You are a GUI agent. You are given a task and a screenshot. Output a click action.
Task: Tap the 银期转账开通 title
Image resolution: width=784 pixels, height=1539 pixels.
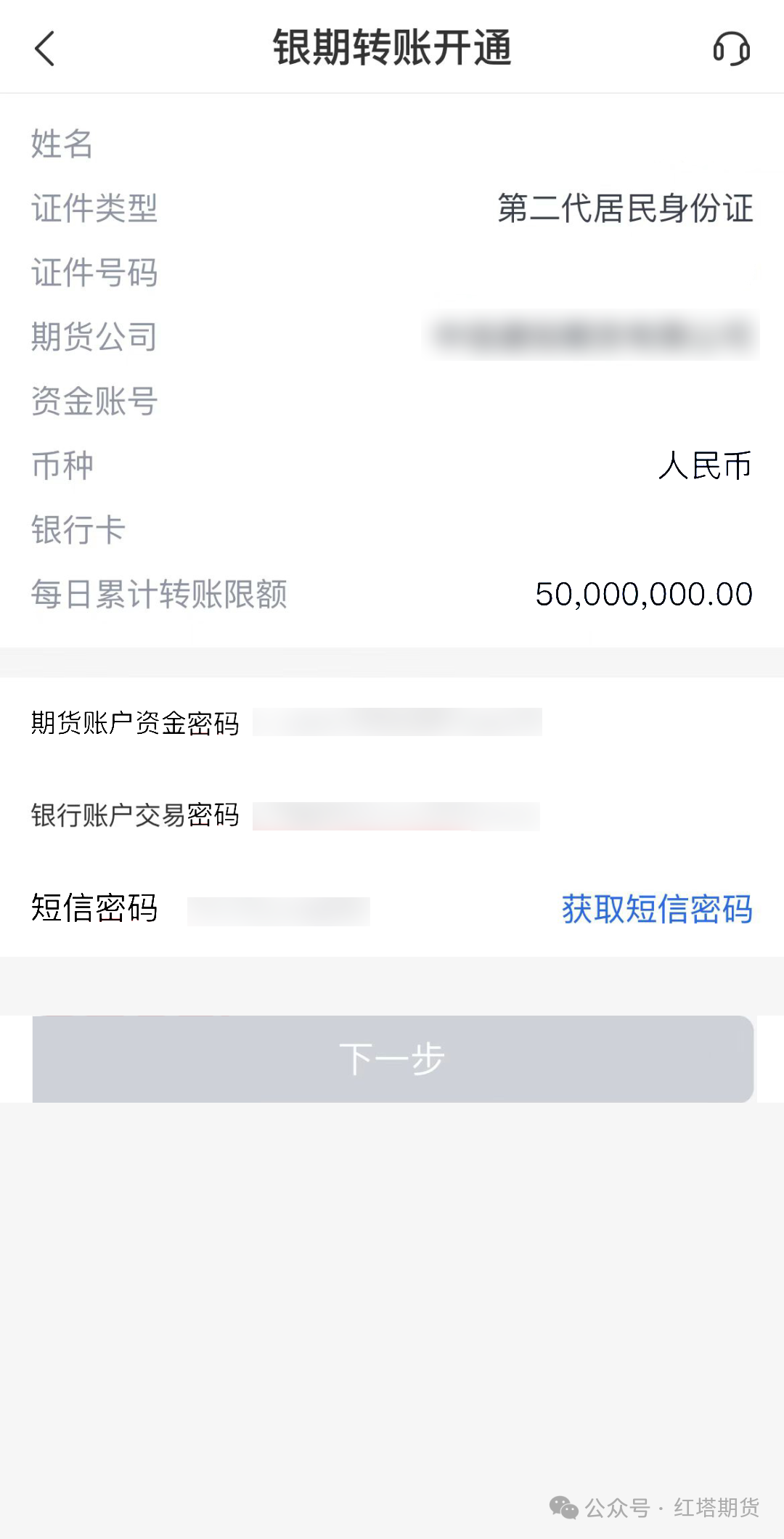pyautogui.click(x=392, y=49)
